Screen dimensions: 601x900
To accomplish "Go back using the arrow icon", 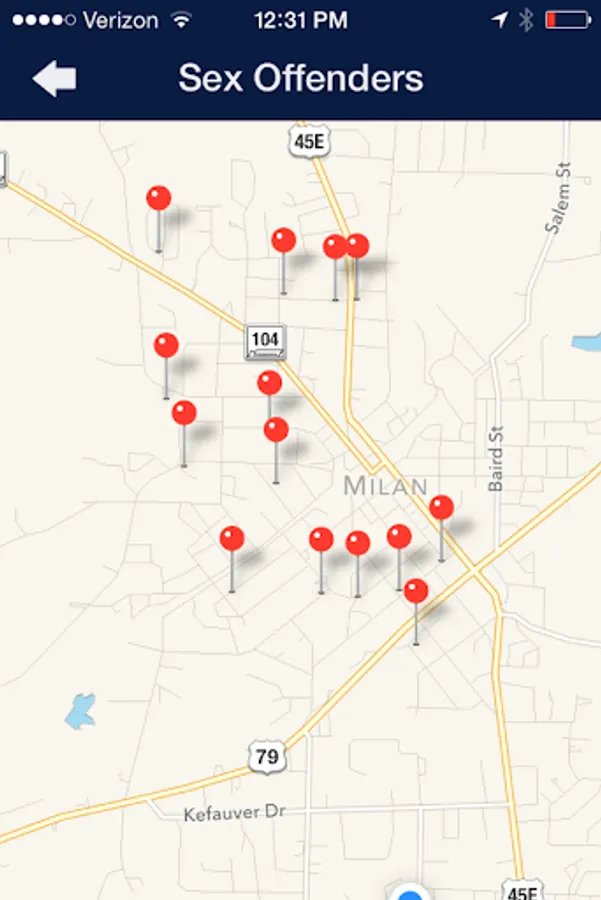I will 54,79.
